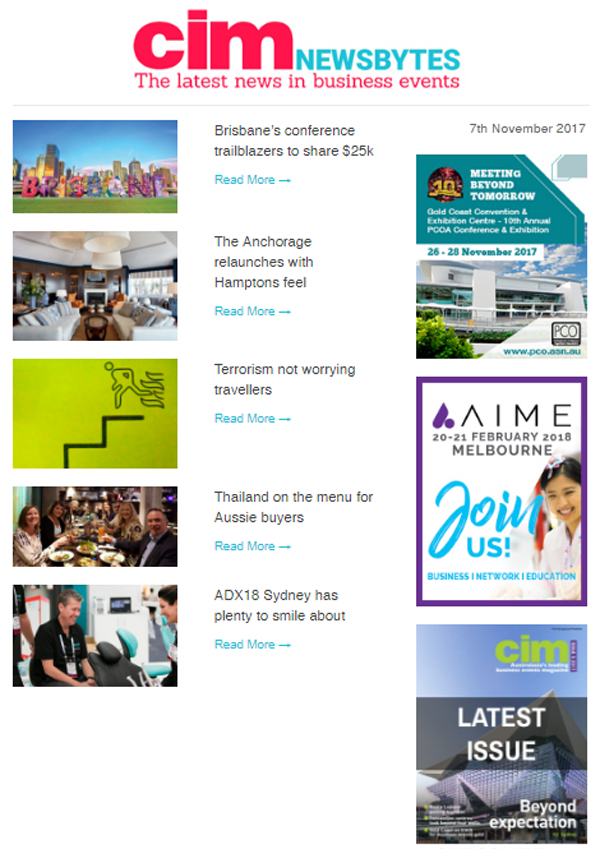Open the CIM Latest Issue magazine cover

click(501, 734)
